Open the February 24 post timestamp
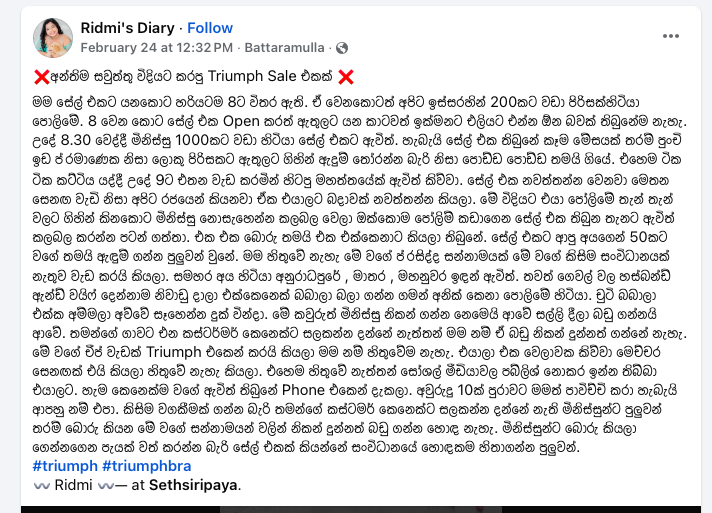 tap(157, 47)
